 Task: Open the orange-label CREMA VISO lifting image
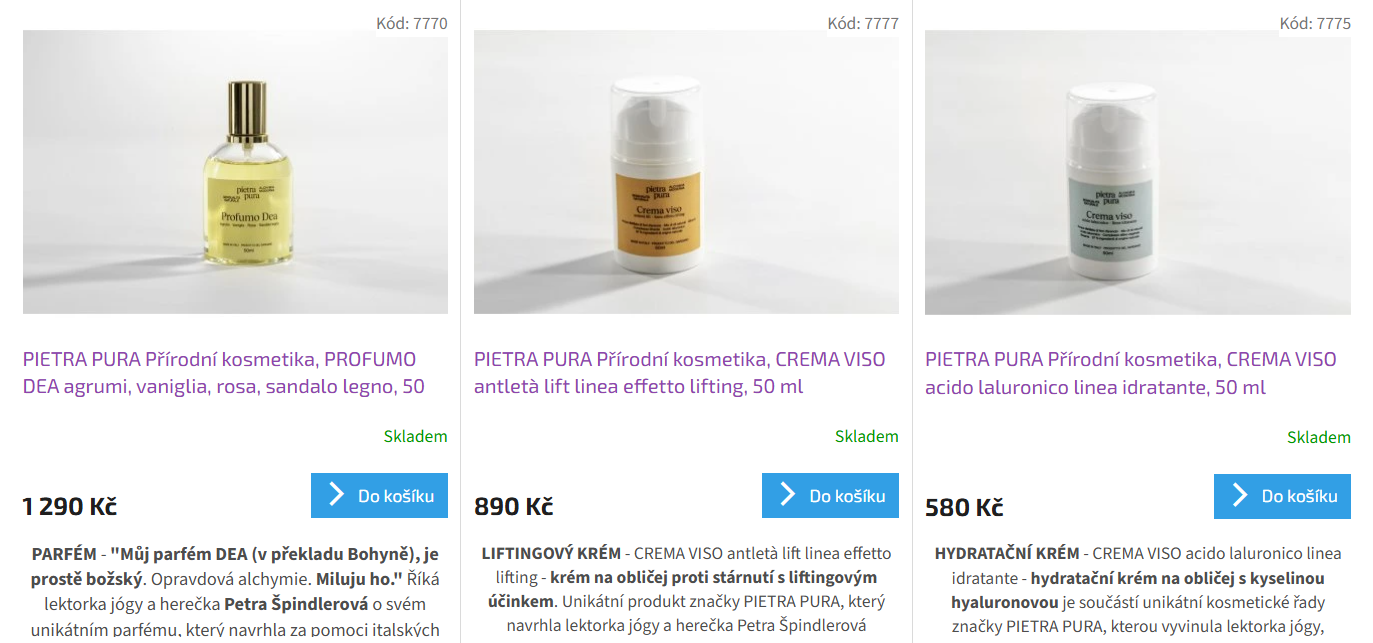tap(686, 172)
